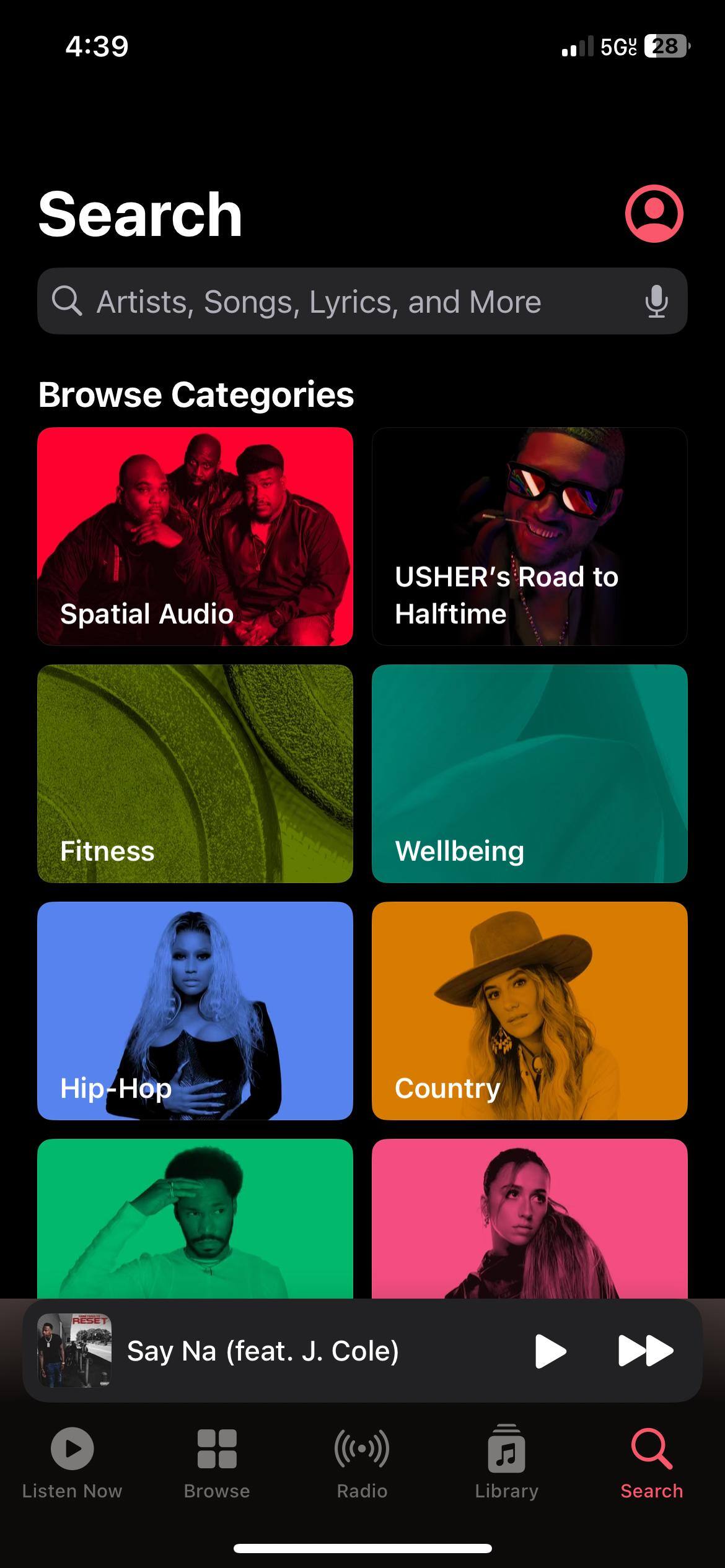Image resolution: width=725 pixels, height=1568 pixels.
Task: Play Say Na (feat. J. Cole)
Action: coord(550,1351)
